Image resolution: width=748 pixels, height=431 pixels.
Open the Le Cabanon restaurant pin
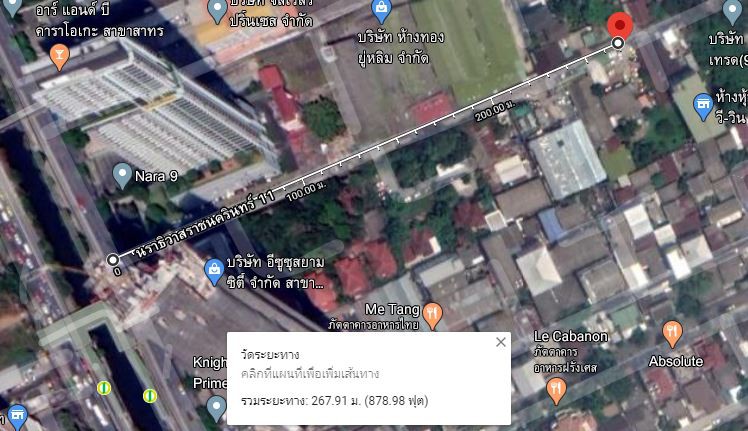(x=557, y=390)
